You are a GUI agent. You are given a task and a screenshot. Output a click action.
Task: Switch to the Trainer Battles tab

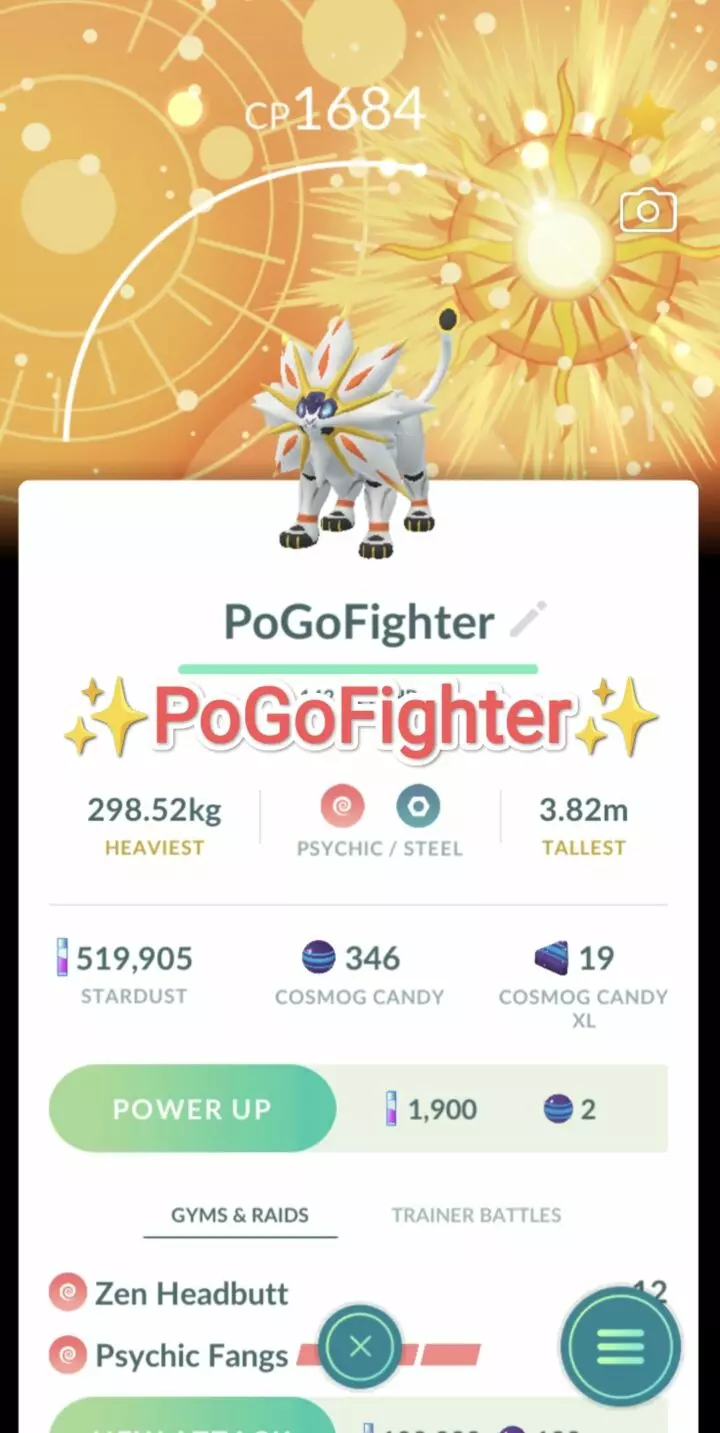pos(475,1215)
